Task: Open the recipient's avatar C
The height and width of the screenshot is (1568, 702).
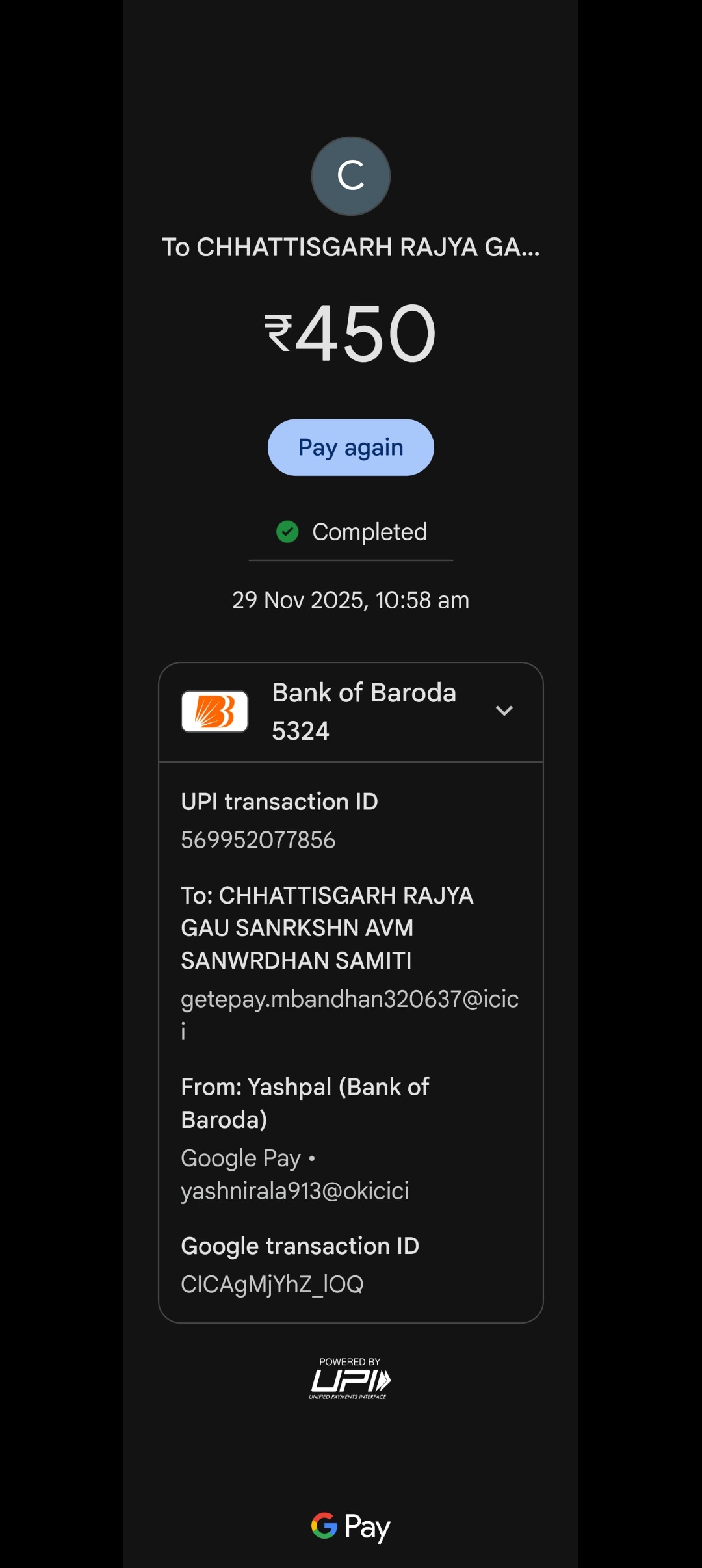Action: [350, 176]
